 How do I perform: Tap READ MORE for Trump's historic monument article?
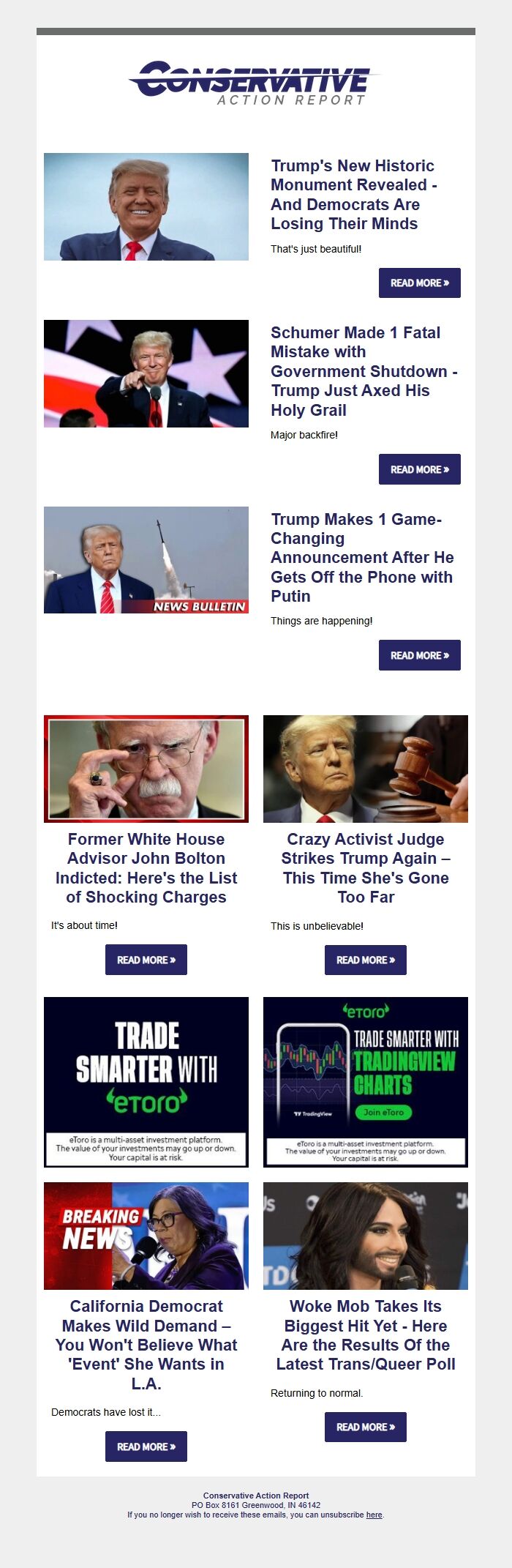(419, 283)
